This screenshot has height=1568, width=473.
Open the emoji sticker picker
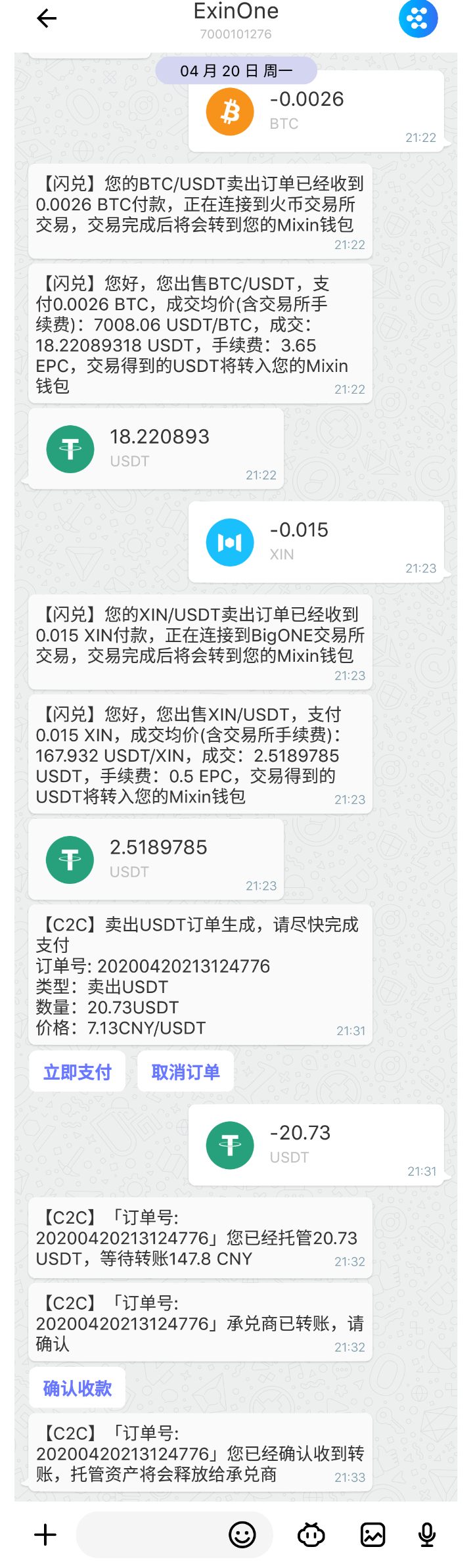pos(242,1535)
